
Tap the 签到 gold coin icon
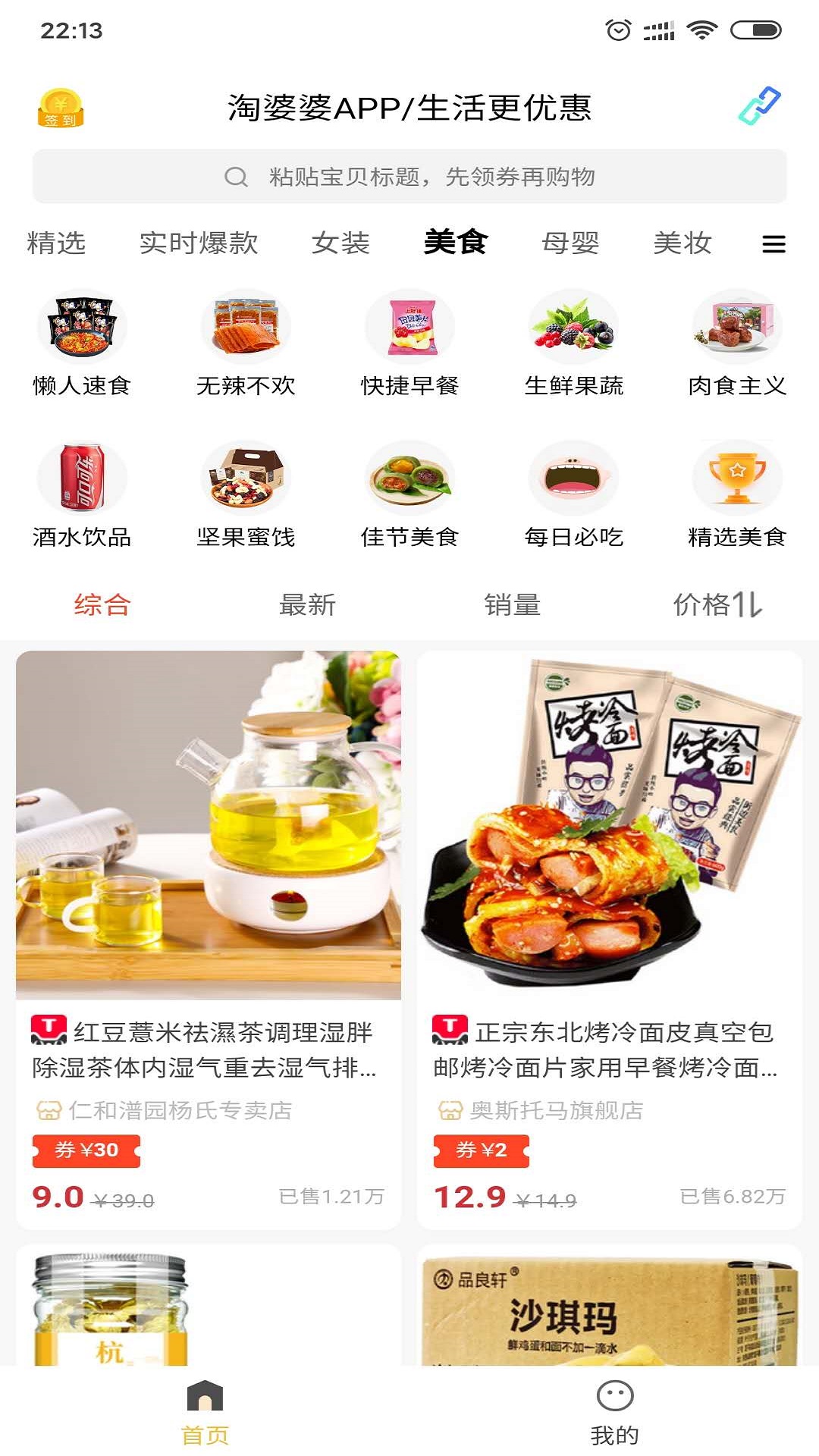pyautogui.click(x=61, y=108)
